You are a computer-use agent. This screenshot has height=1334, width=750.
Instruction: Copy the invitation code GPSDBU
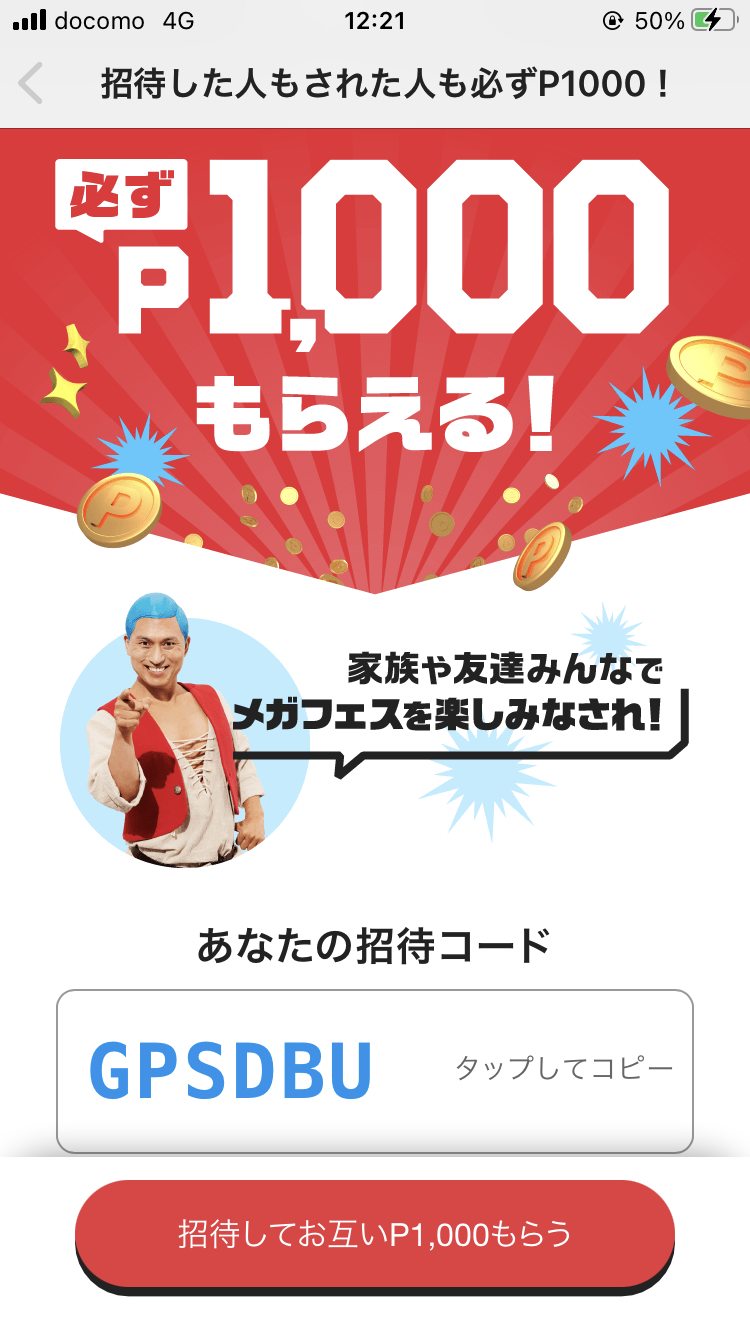point(374,1070)
